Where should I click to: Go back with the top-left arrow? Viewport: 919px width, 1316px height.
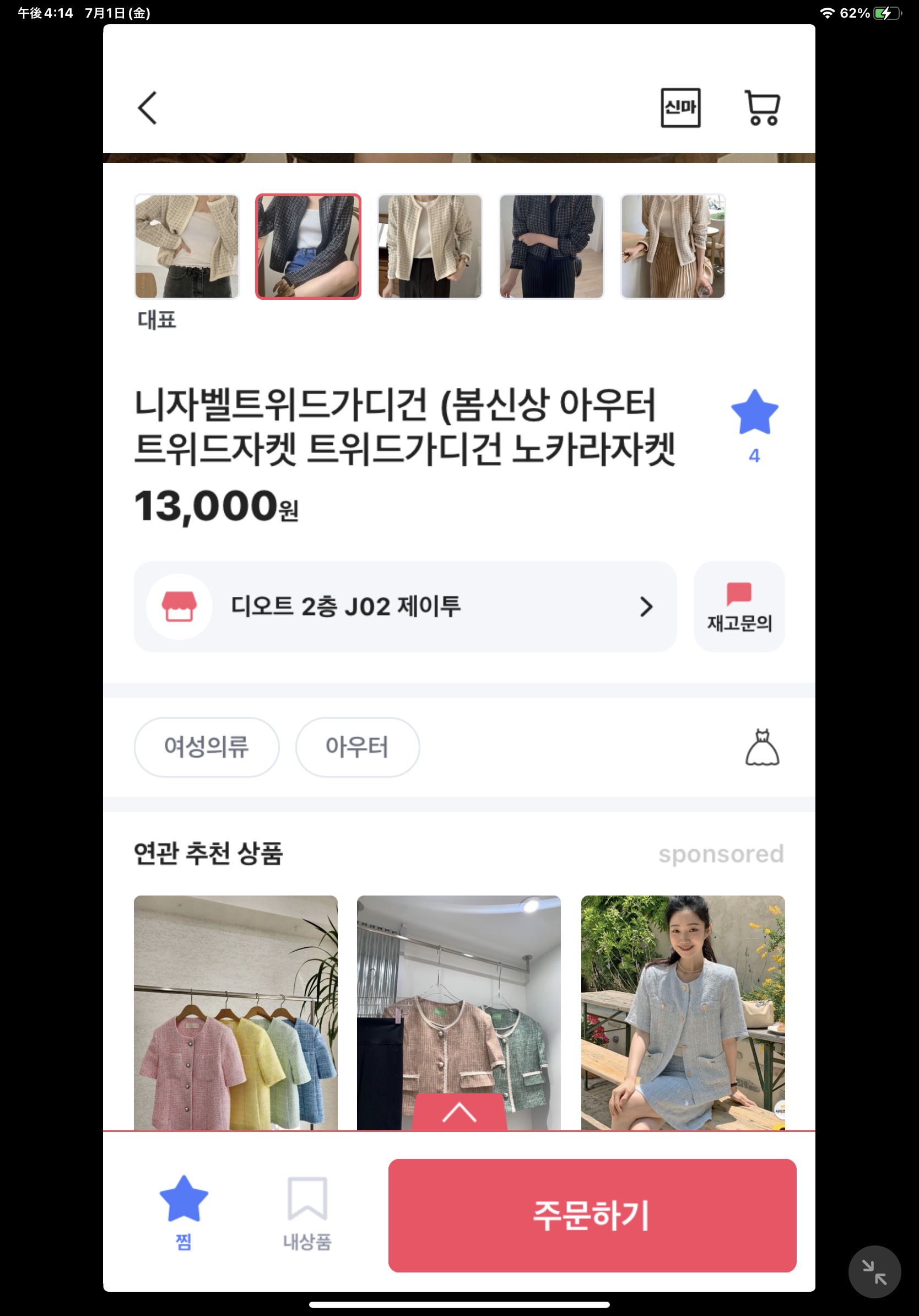pos(147,108)
